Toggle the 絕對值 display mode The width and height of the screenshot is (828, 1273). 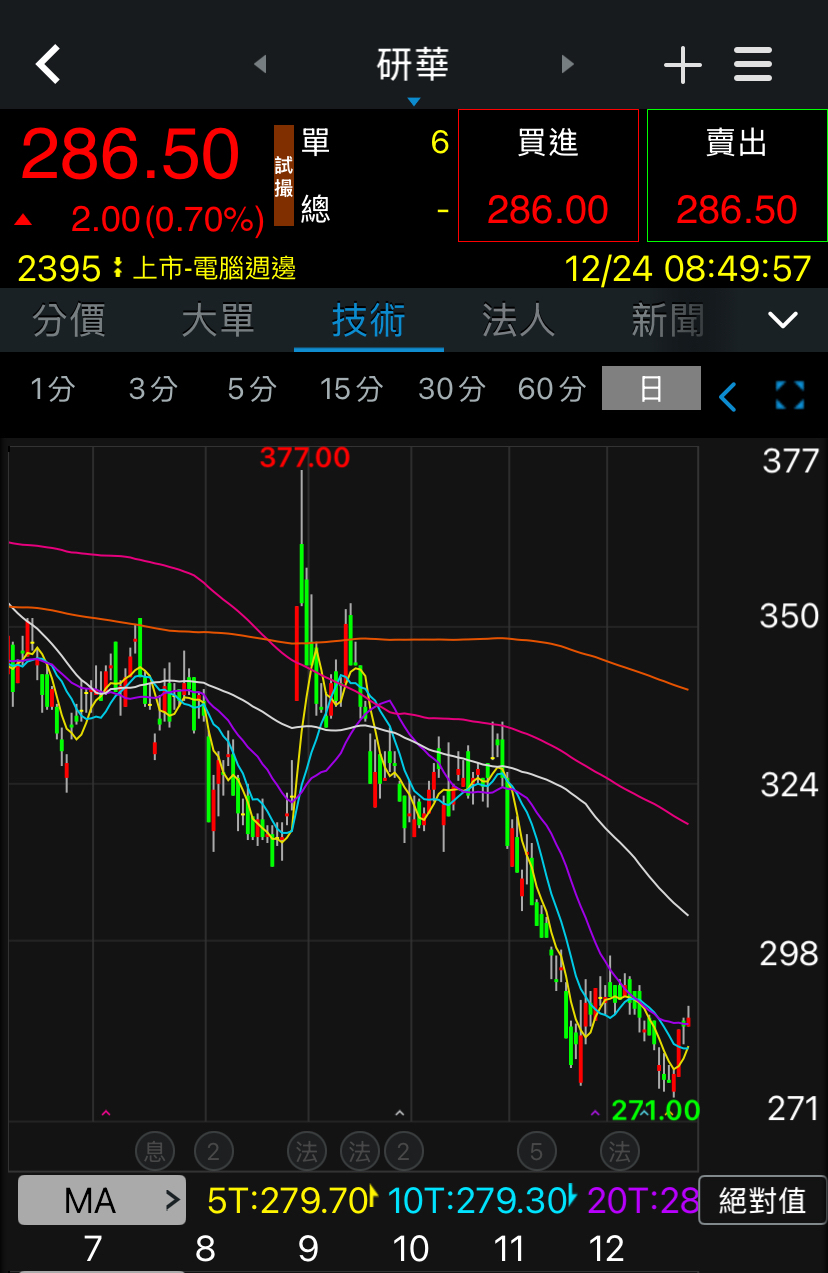[x=763, y=1200]
